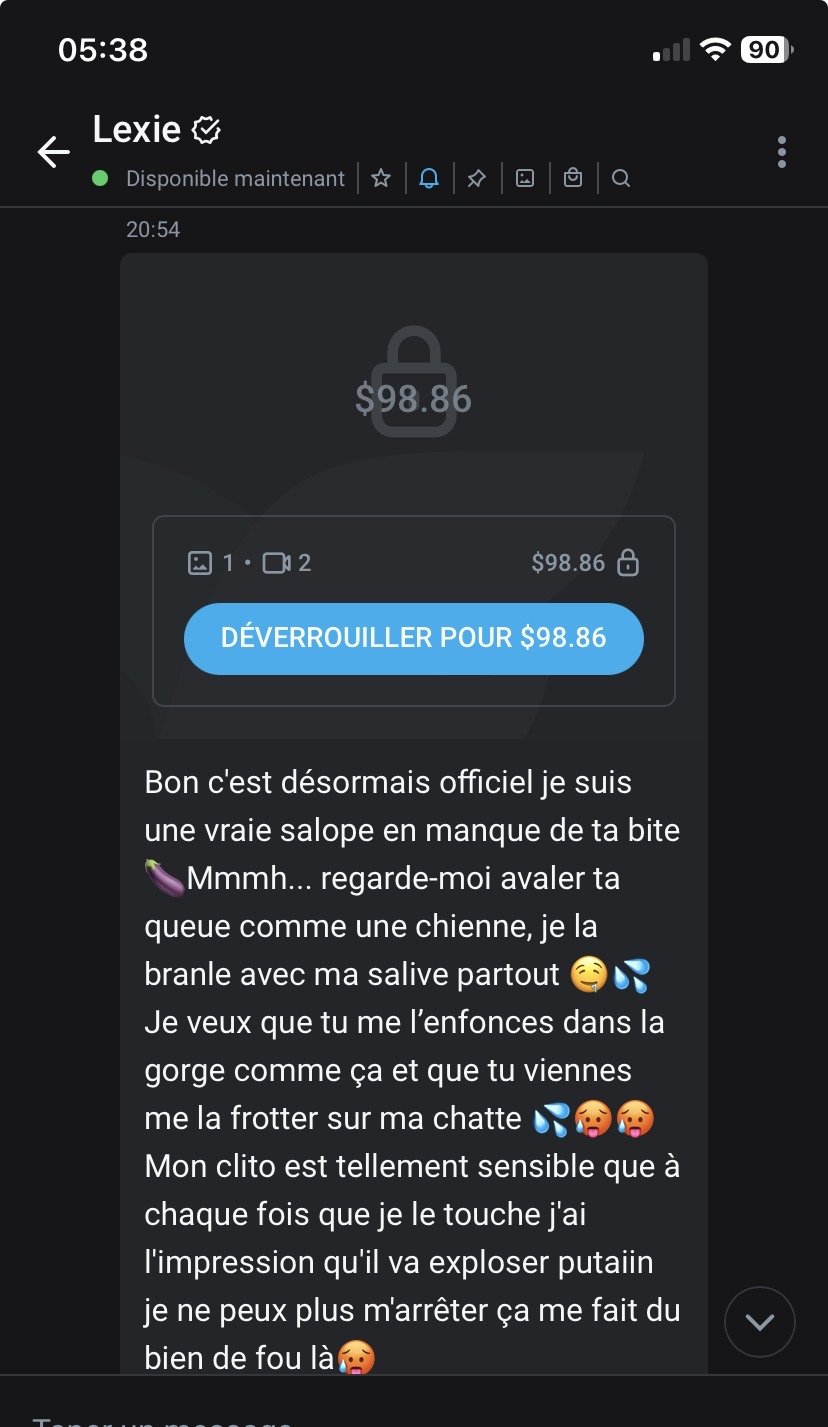Open Lexie's profile from the header name
Screen dimensions: 828x1427
tap(137, 129)
